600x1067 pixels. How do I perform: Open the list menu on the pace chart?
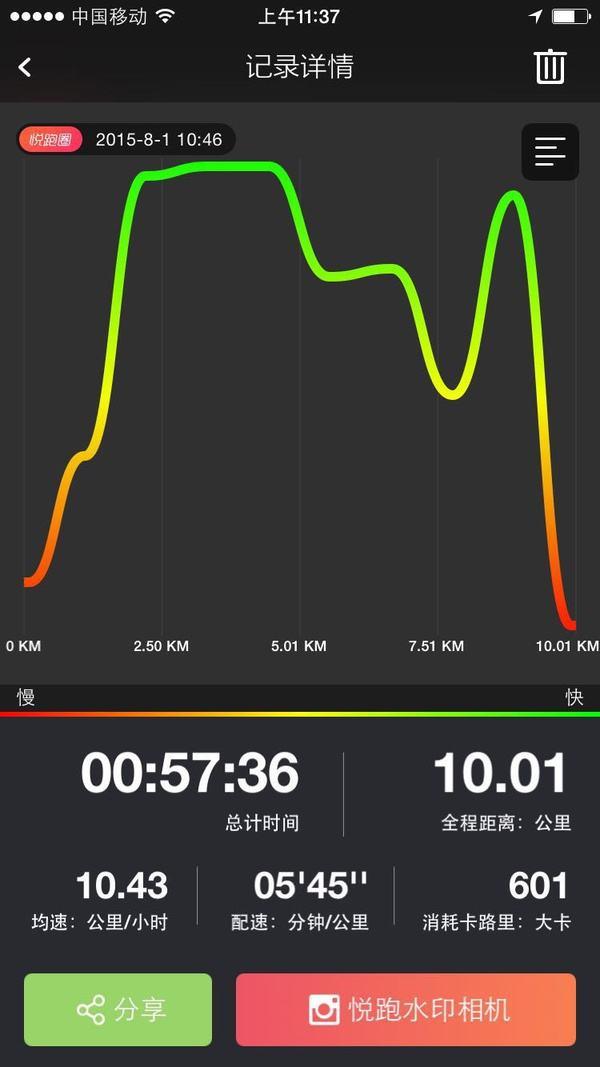click(x=550, y=152)
